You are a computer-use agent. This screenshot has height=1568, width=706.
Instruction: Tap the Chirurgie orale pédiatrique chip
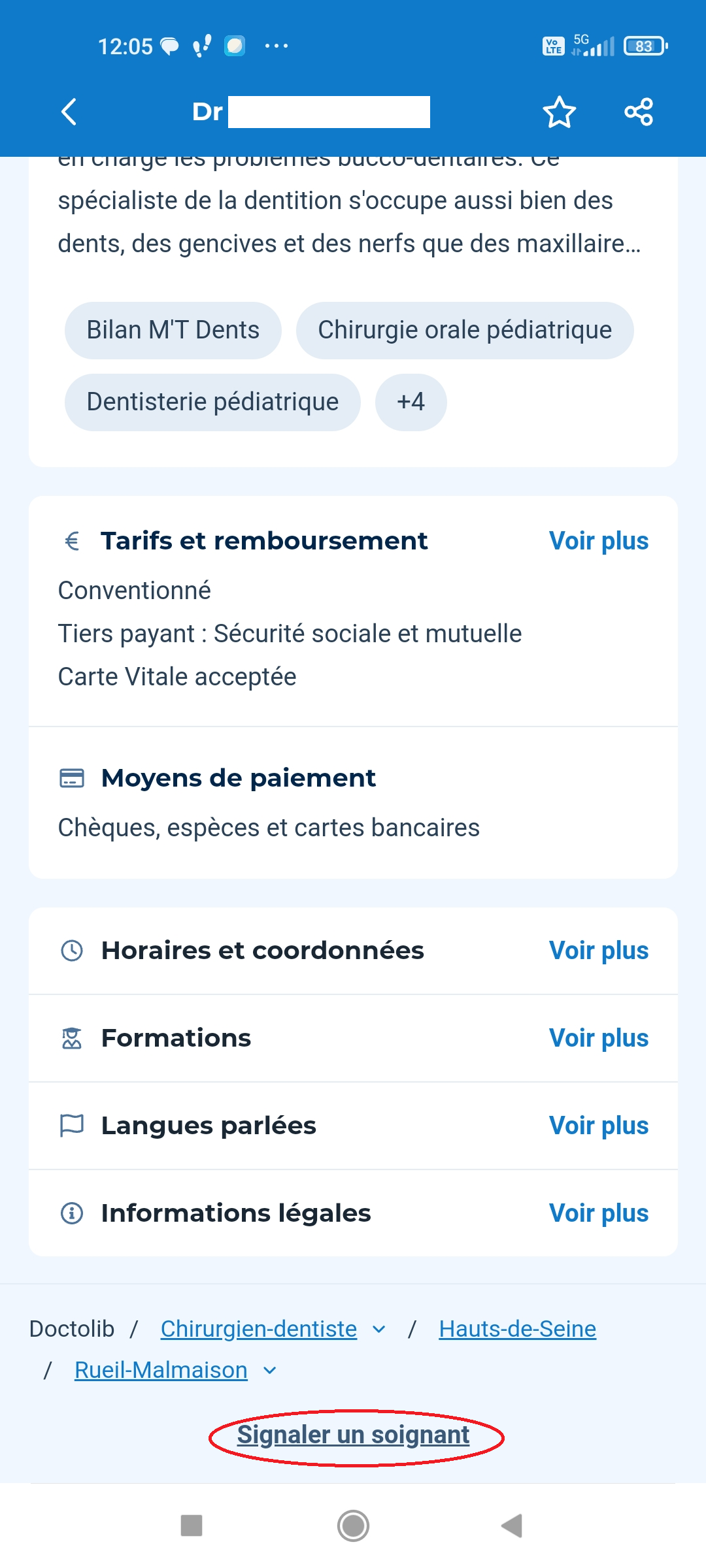click(465, 330)
